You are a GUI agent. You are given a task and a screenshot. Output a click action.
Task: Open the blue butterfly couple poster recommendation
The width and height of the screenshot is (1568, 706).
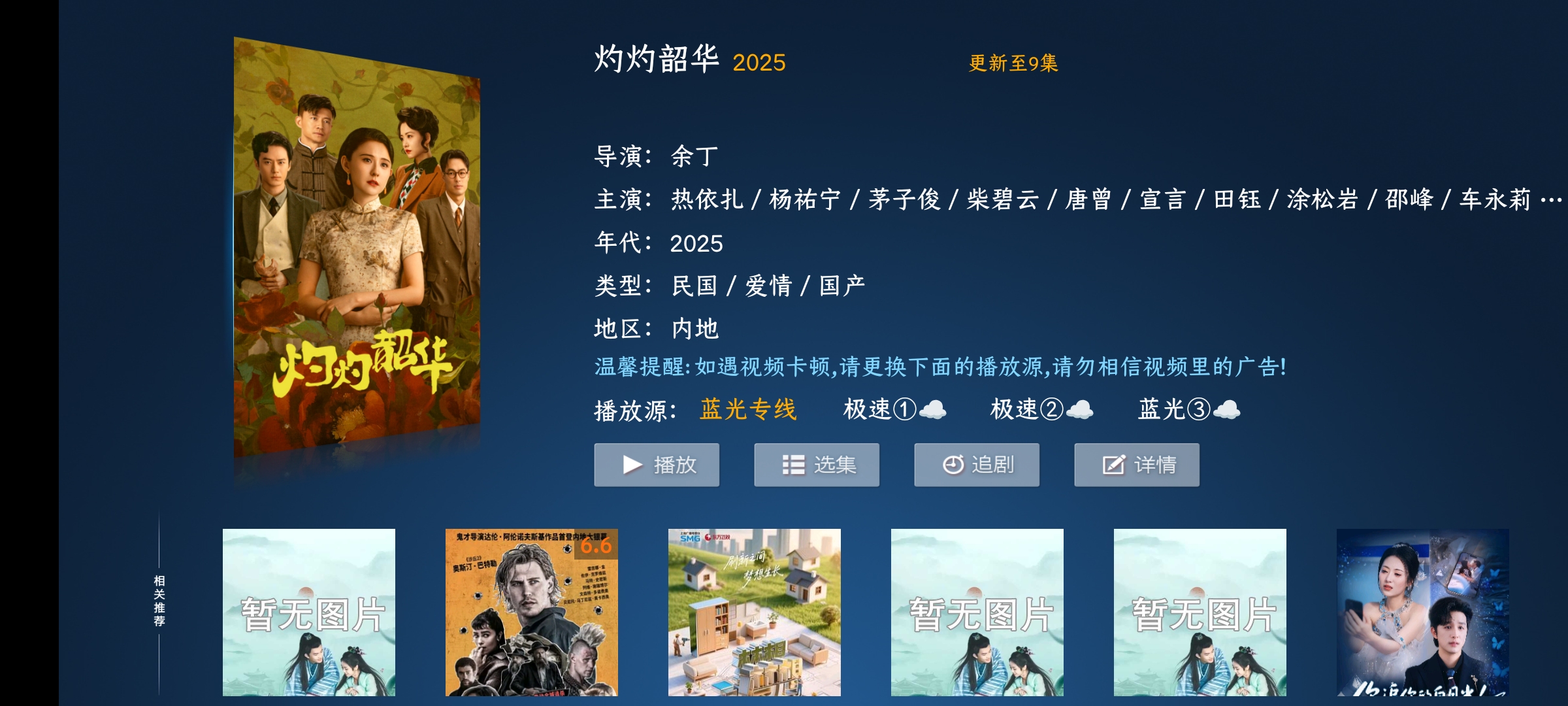1422,612
